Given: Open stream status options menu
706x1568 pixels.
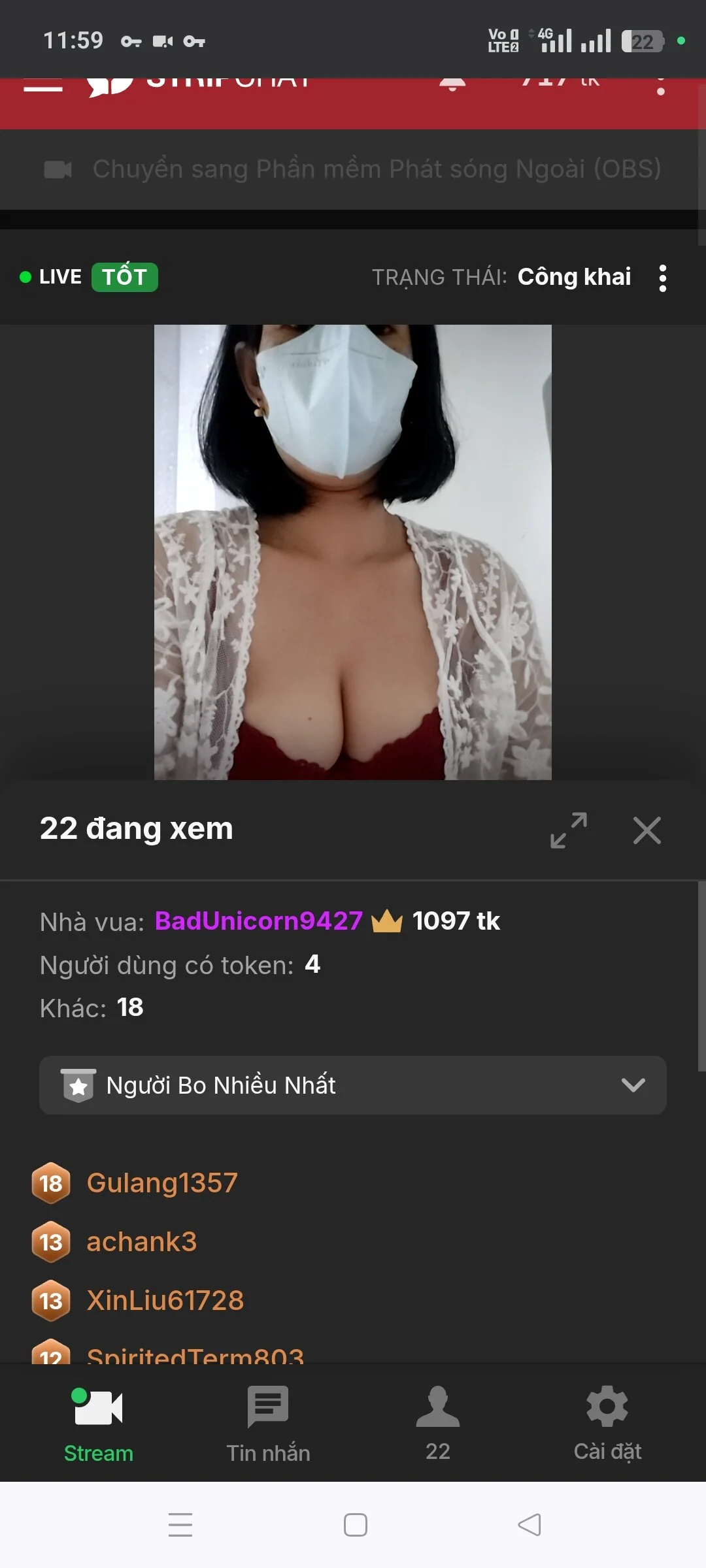Looking at the screenshot, I should coord(663,278).
